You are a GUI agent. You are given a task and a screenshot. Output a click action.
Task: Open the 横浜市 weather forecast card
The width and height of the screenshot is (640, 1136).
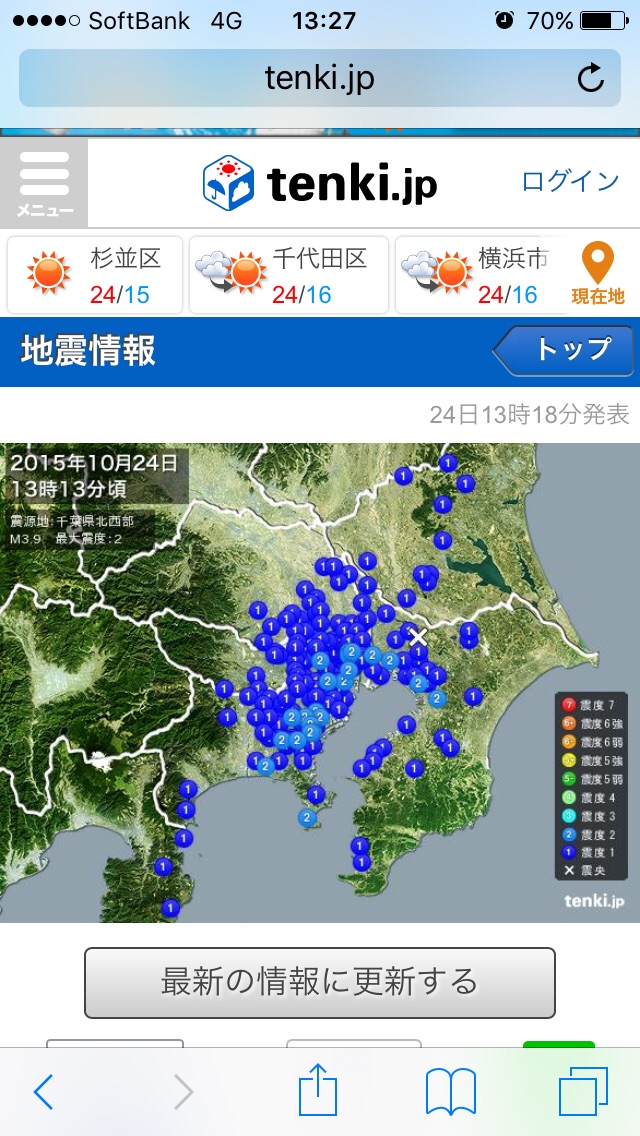(482, 275)
